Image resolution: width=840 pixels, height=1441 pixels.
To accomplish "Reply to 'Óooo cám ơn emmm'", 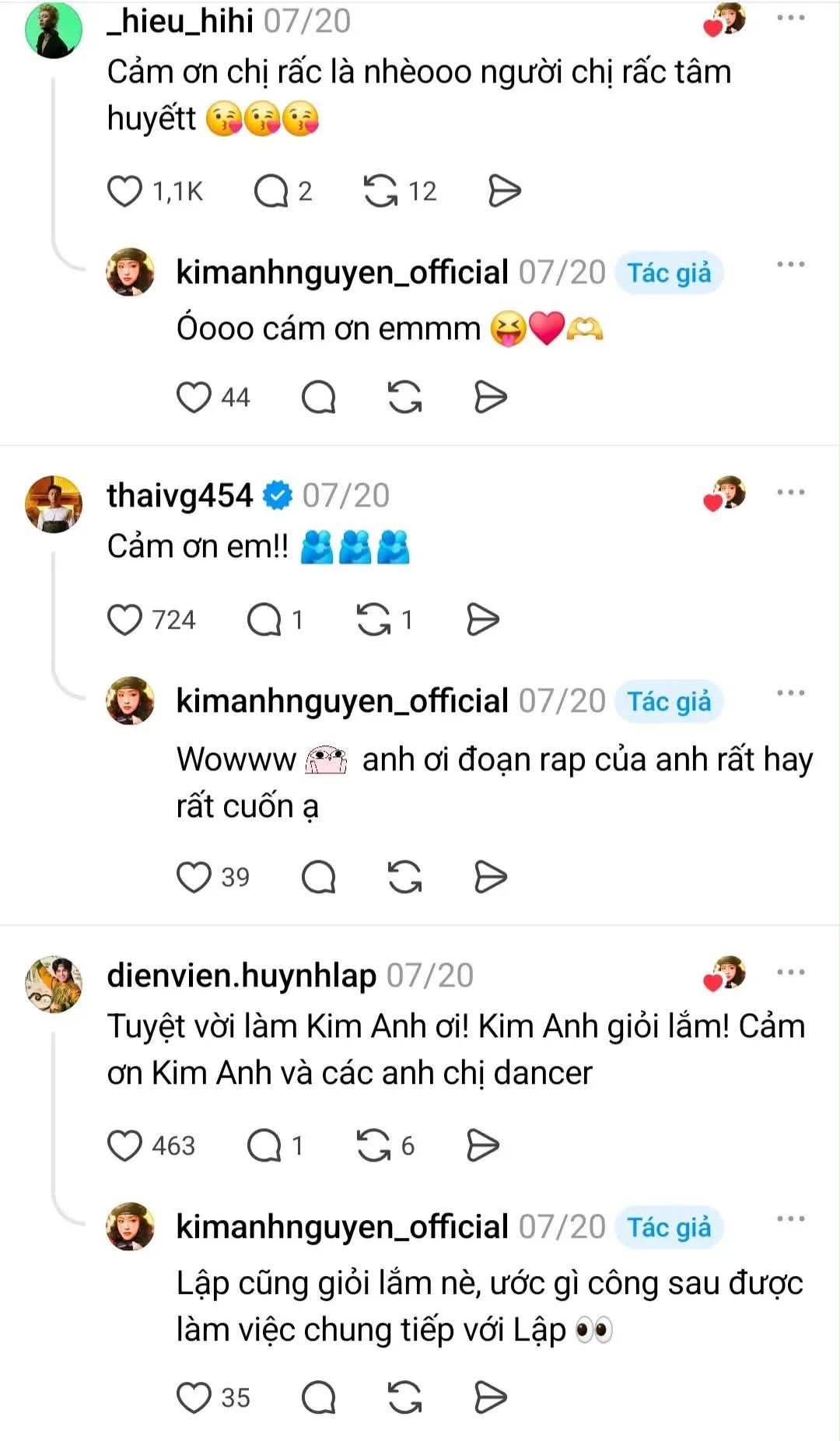I will 318,398.
